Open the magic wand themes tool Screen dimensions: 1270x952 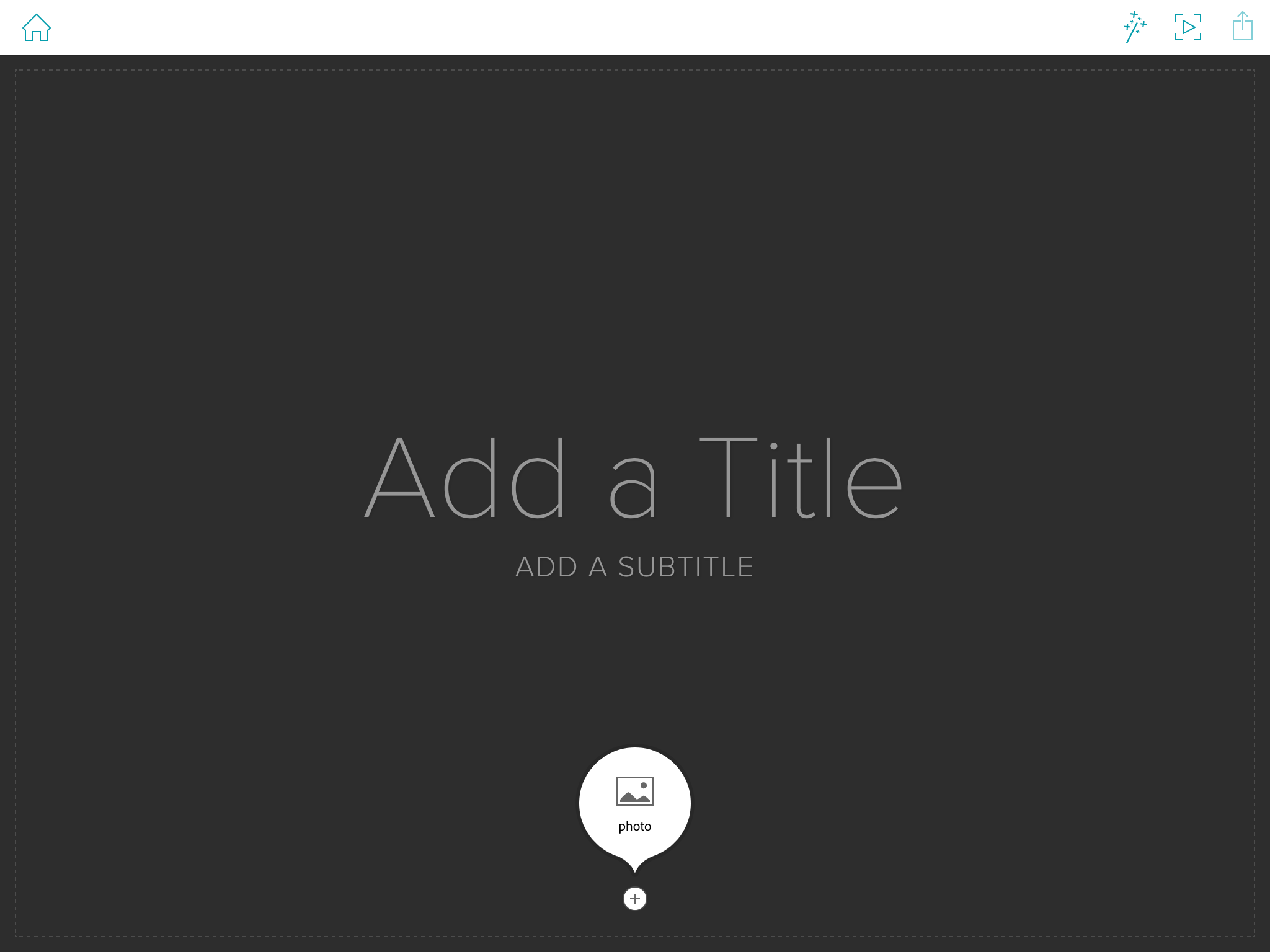point(1135,27)
